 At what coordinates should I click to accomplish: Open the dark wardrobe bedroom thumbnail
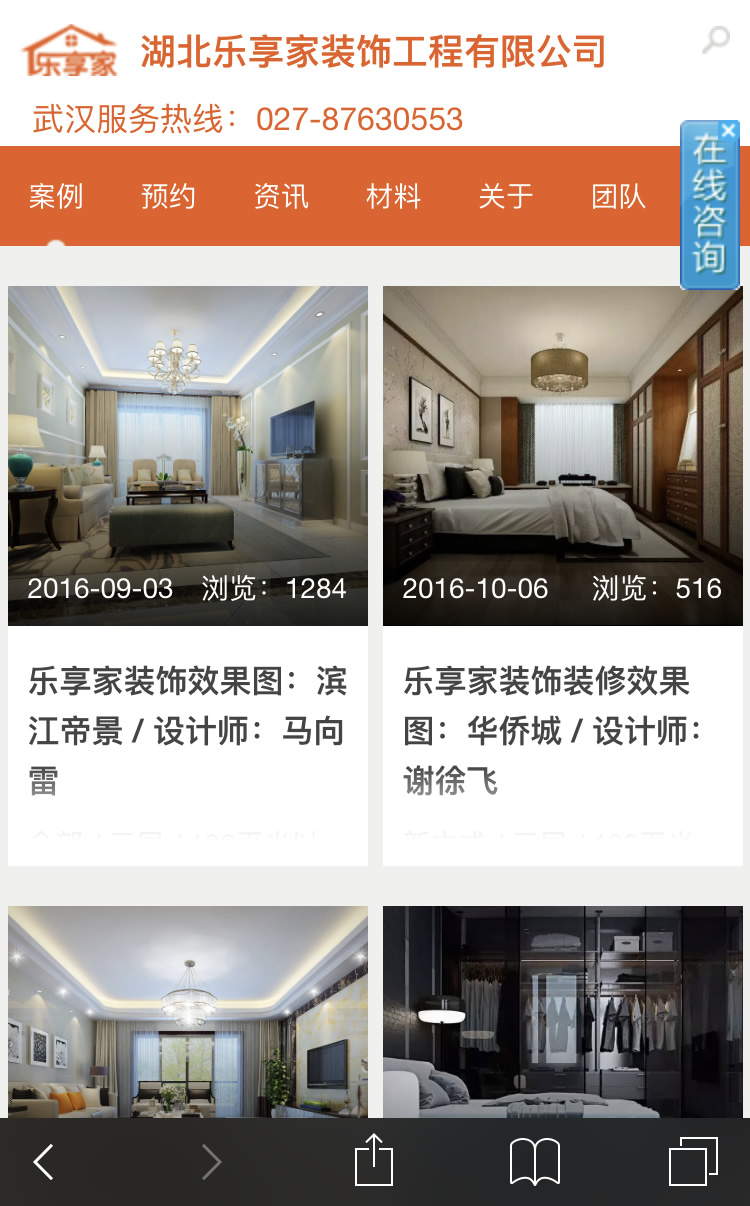[x=562, y=1010]
